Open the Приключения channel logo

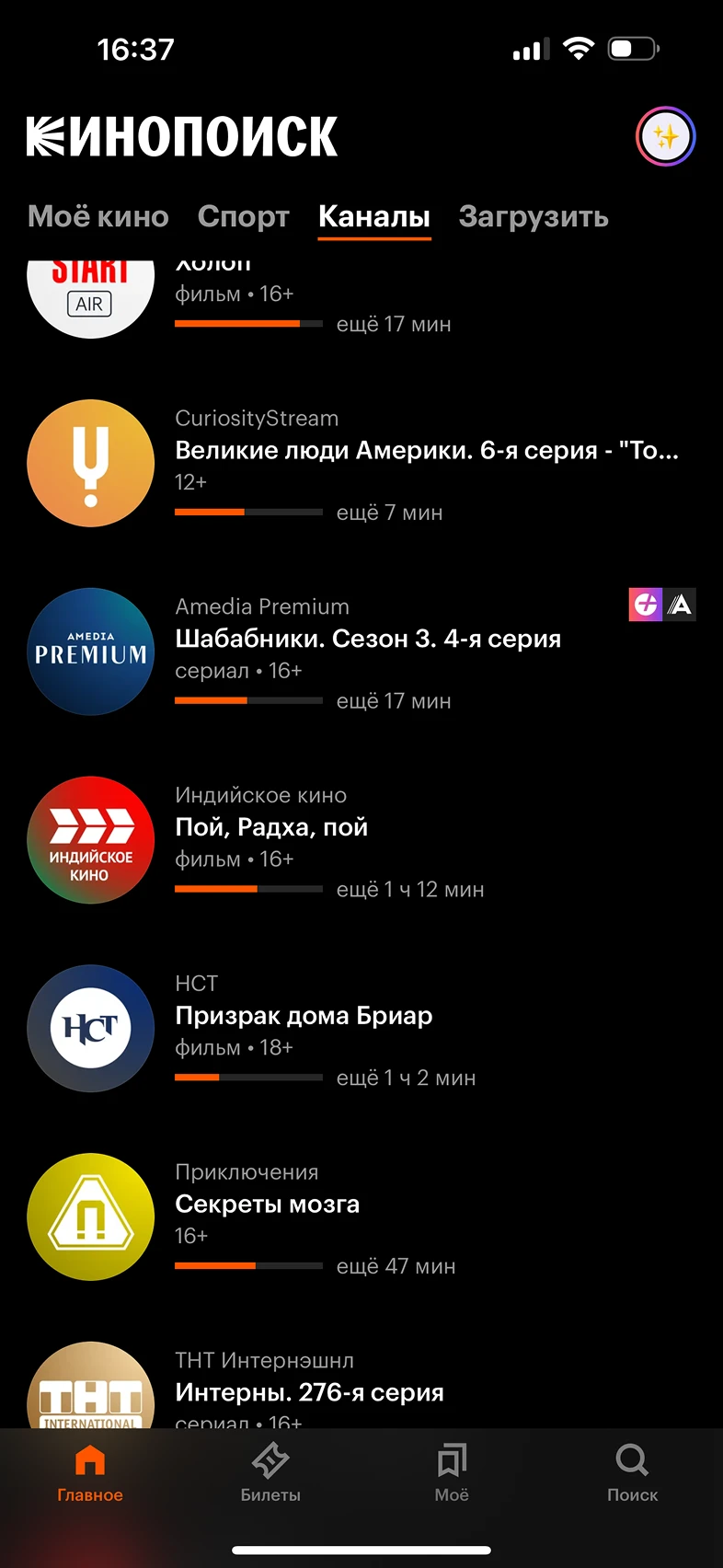point(90,1216)
